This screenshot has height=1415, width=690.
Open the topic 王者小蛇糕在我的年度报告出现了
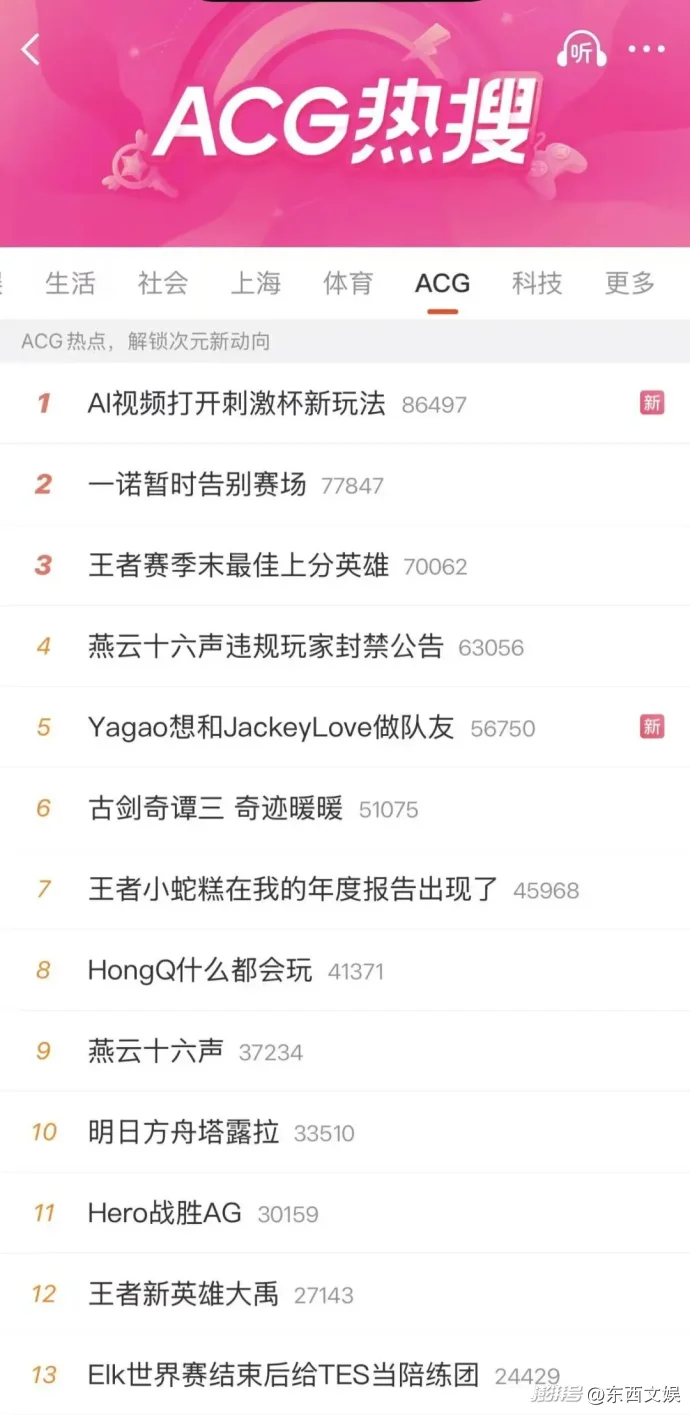click(x=293, y=890)
